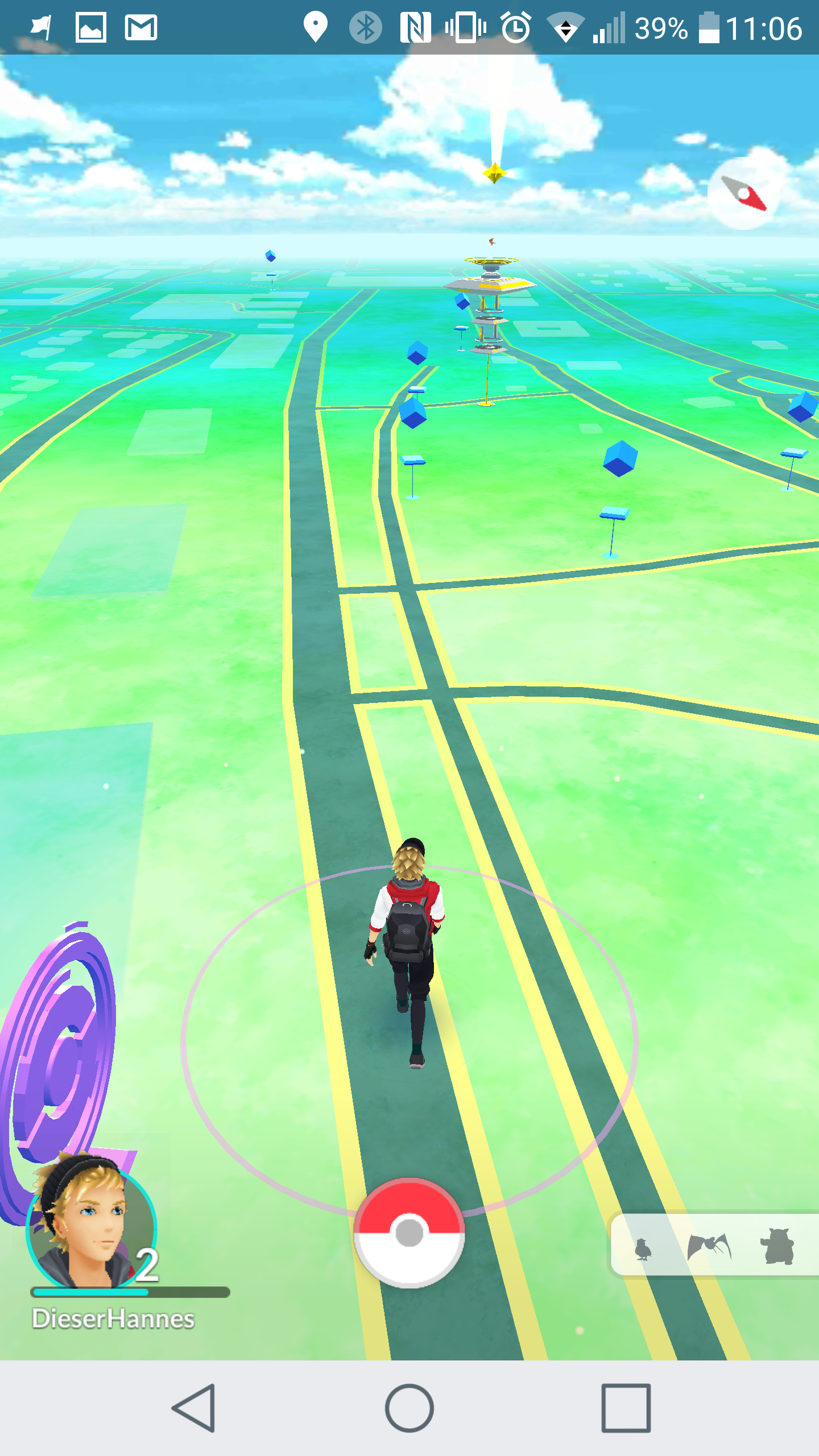The height and width of the screenshot is (1456, 819).
Task: Tap the purple PokéStop beside the avatar
Action: 57,1052
